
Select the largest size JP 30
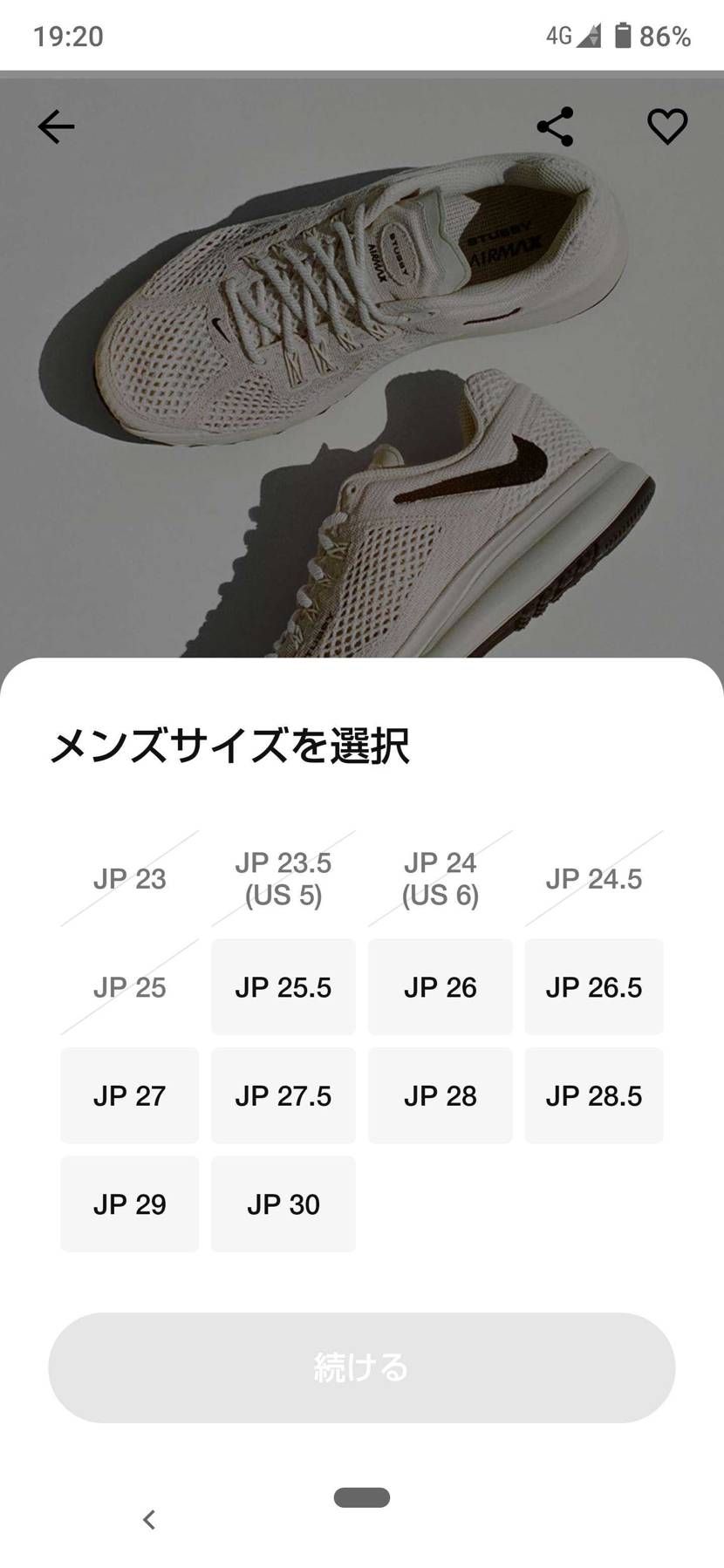[283, 1203]
